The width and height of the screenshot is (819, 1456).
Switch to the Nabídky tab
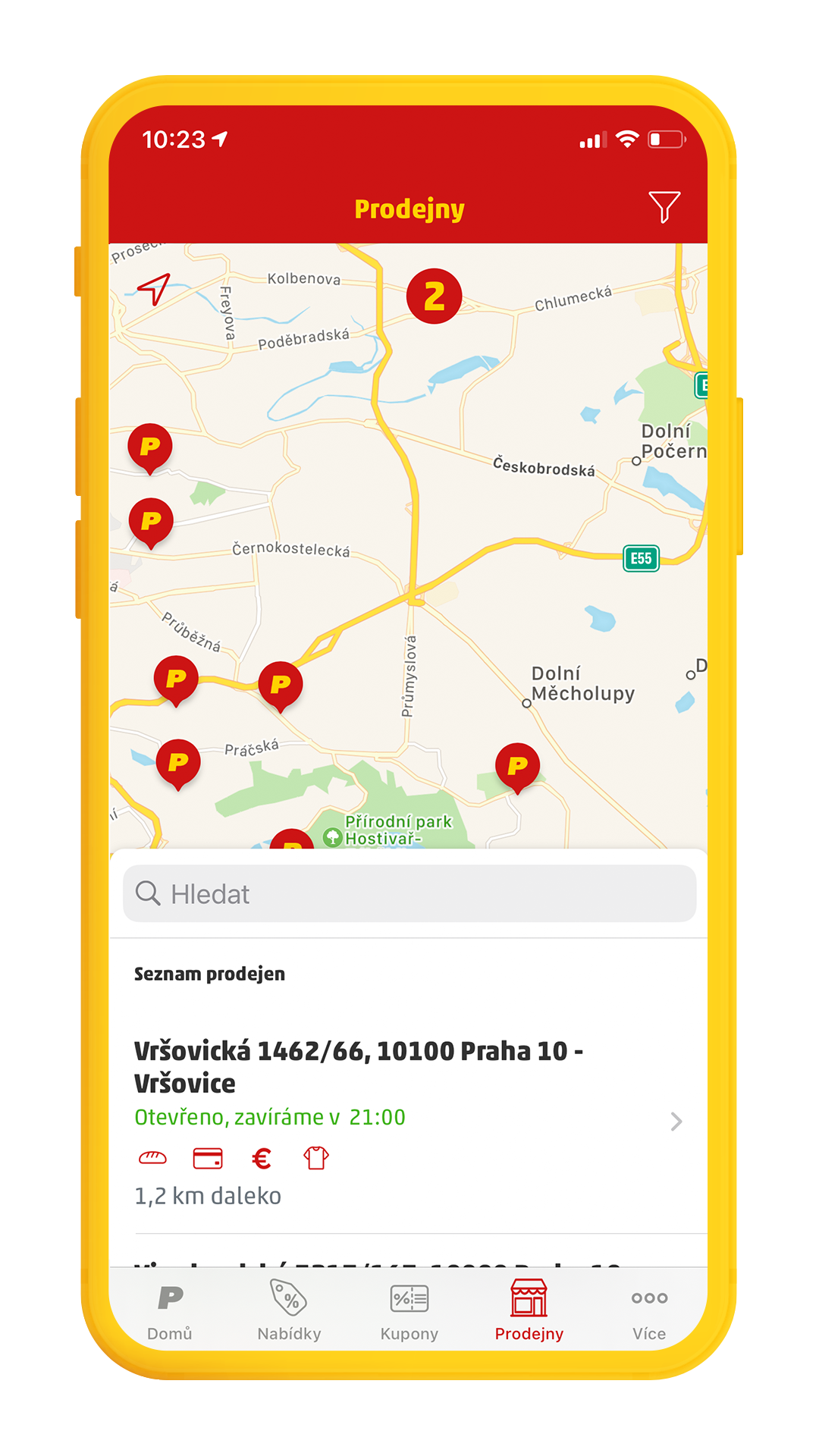pyautogui.click(x=289, y=1310)
